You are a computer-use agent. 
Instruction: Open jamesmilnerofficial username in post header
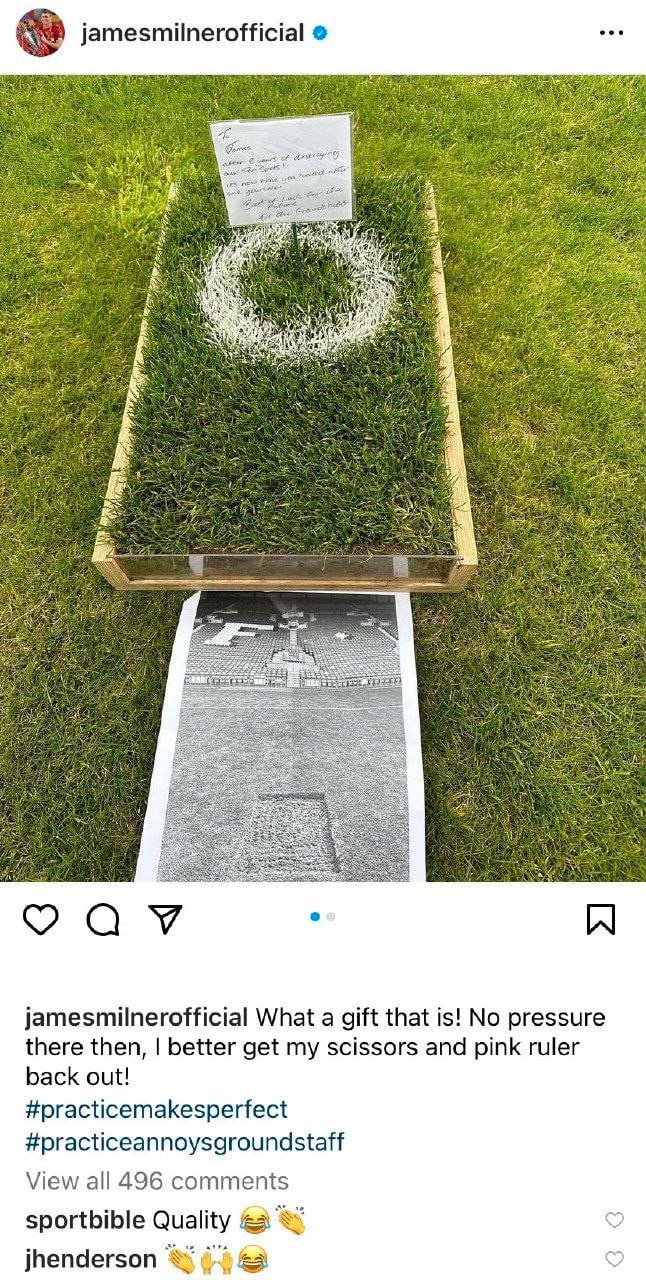click(x=192, y=33)
